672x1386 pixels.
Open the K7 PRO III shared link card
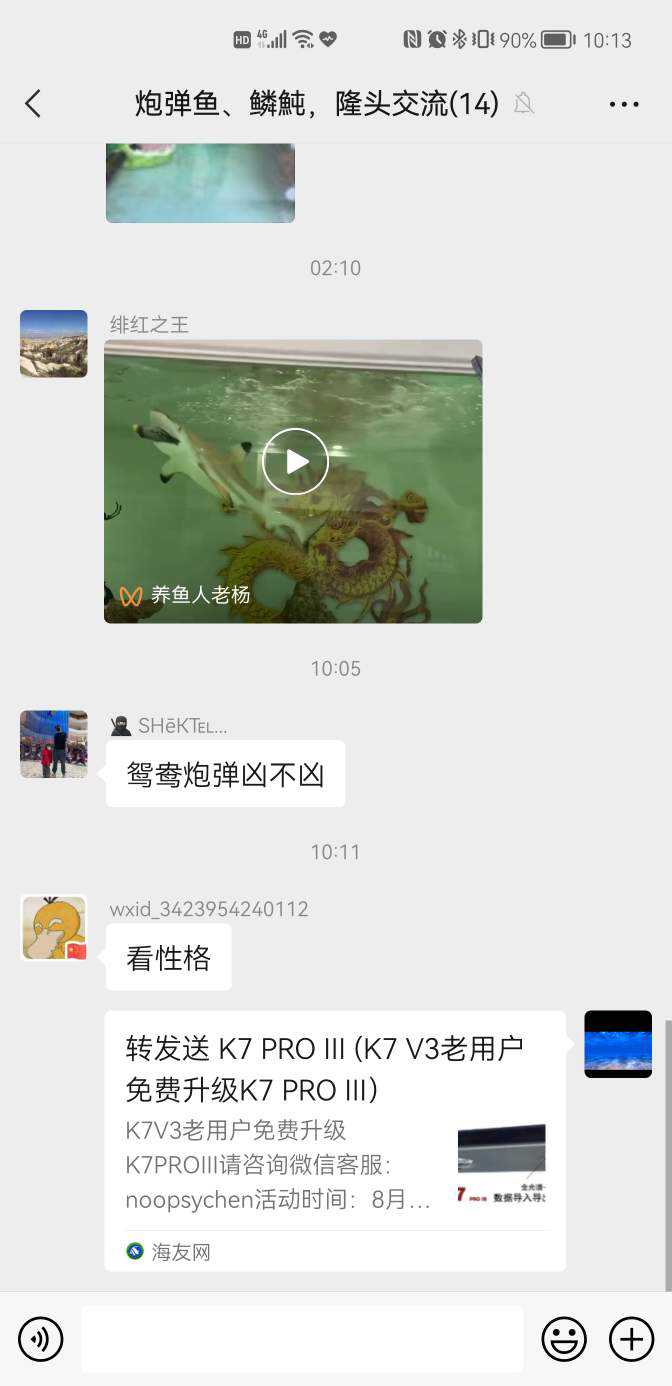tap(335, 1140)
